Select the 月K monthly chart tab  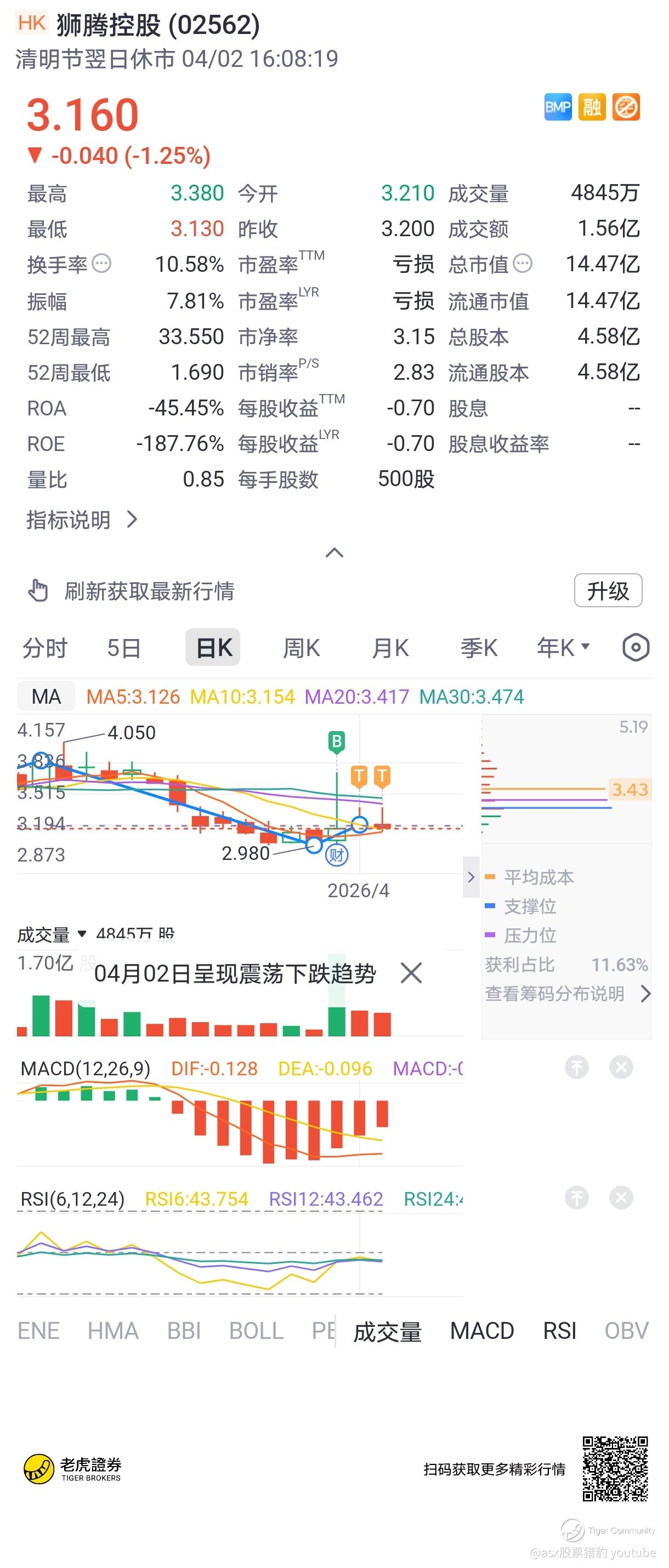click(390, 648)
